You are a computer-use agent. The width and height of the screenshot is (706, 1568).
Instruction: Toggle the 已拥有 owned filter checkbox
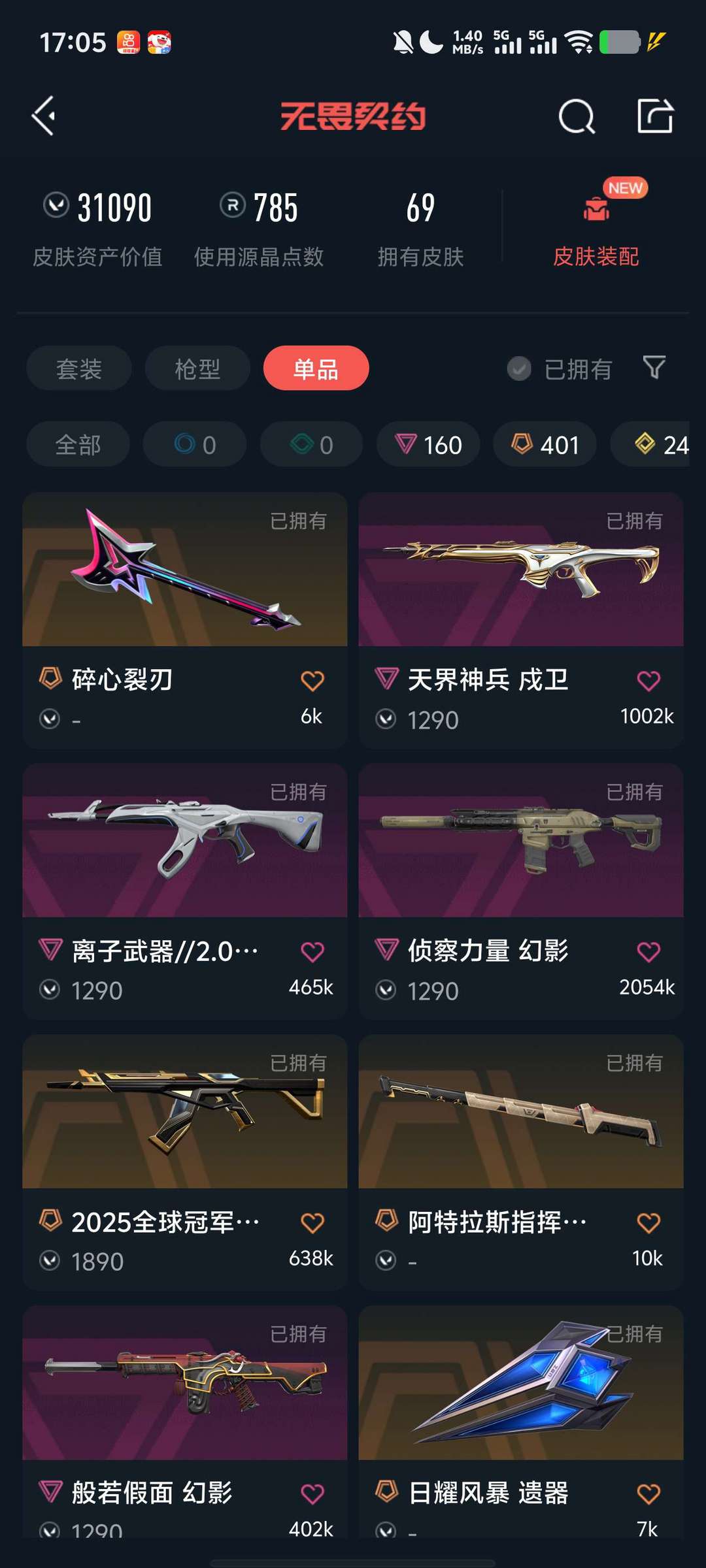[519, 369]
